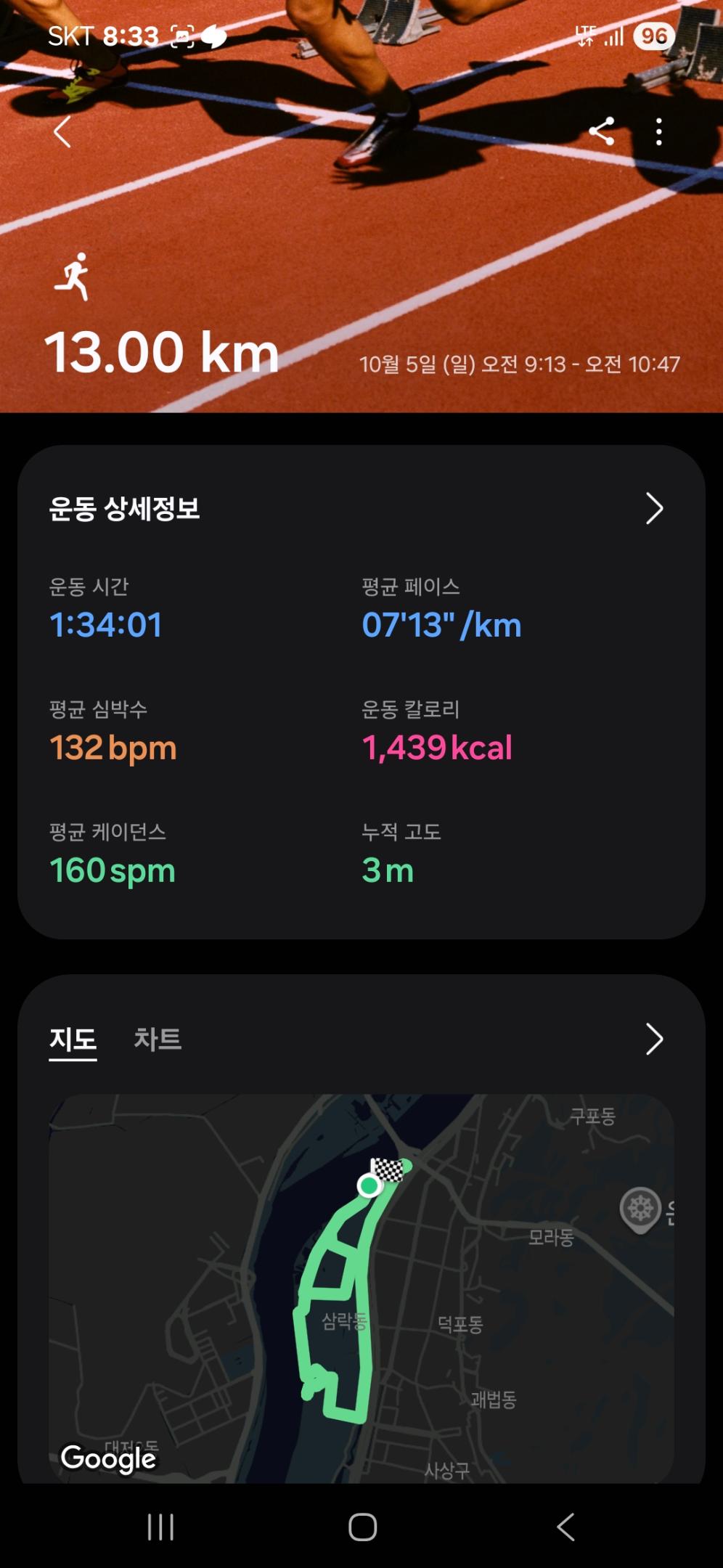Tap the system home button
723x1568 pixels.
[x=362, y=1527]
